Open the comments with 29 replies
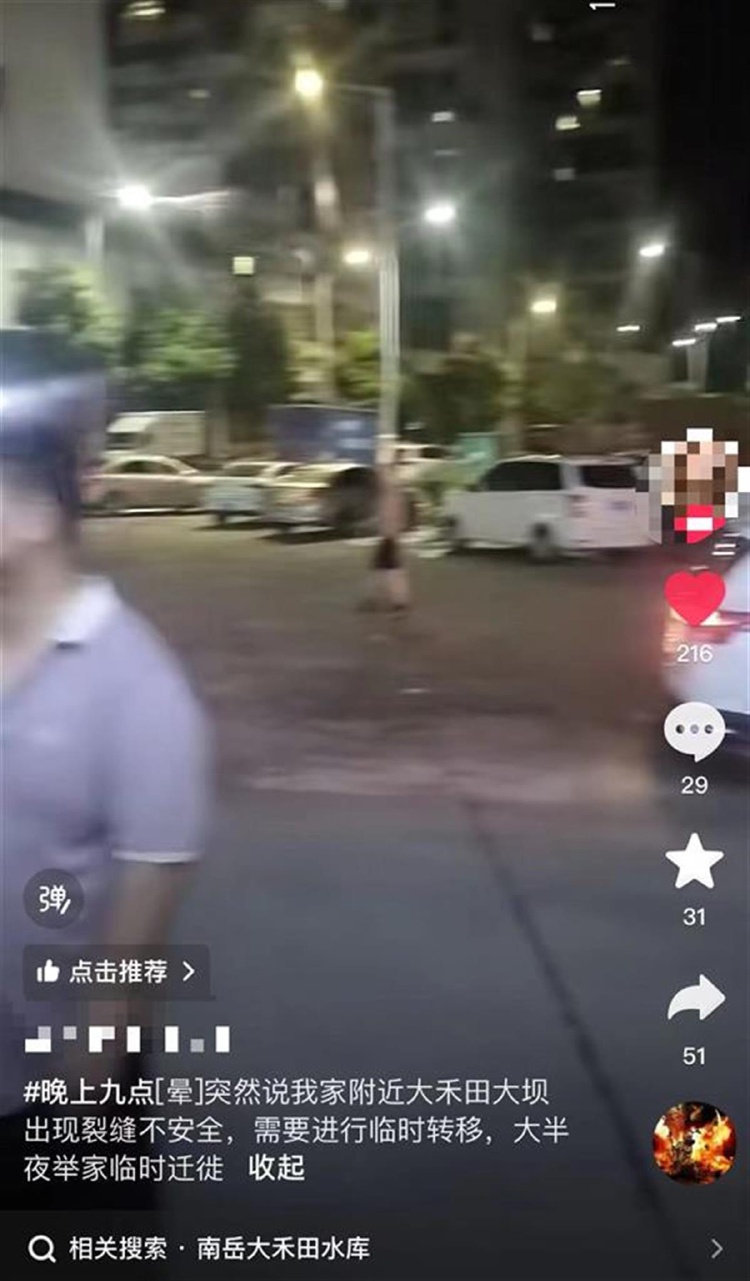 click(694, 731)
